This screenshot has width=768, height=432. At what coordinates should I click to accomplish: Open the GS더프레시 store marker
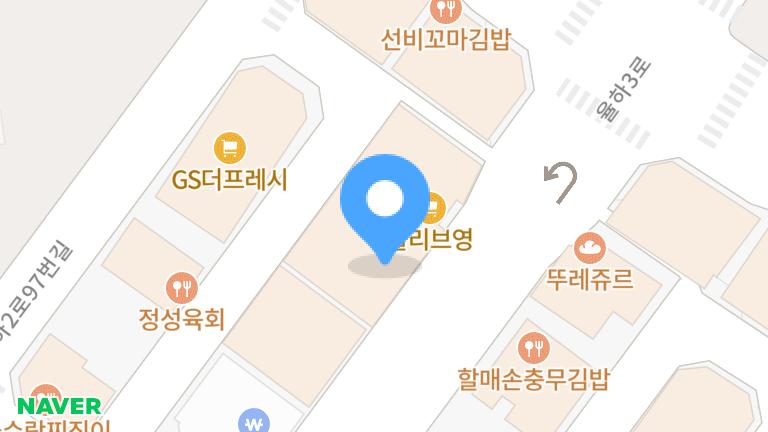[231, 149]
